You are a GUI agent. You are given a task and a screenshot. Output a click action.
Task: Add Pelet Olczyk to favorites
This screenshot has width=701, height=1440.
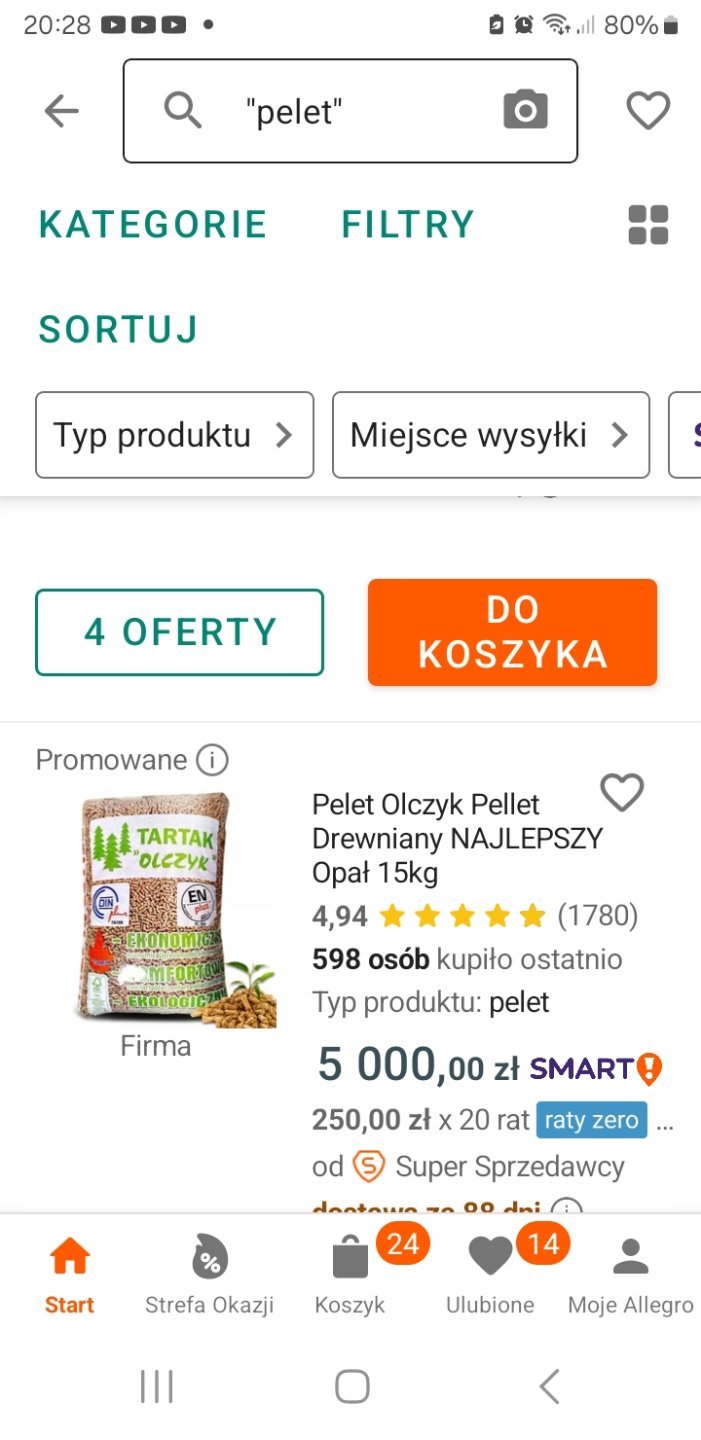pyautogui.click(x=621, y=793)
